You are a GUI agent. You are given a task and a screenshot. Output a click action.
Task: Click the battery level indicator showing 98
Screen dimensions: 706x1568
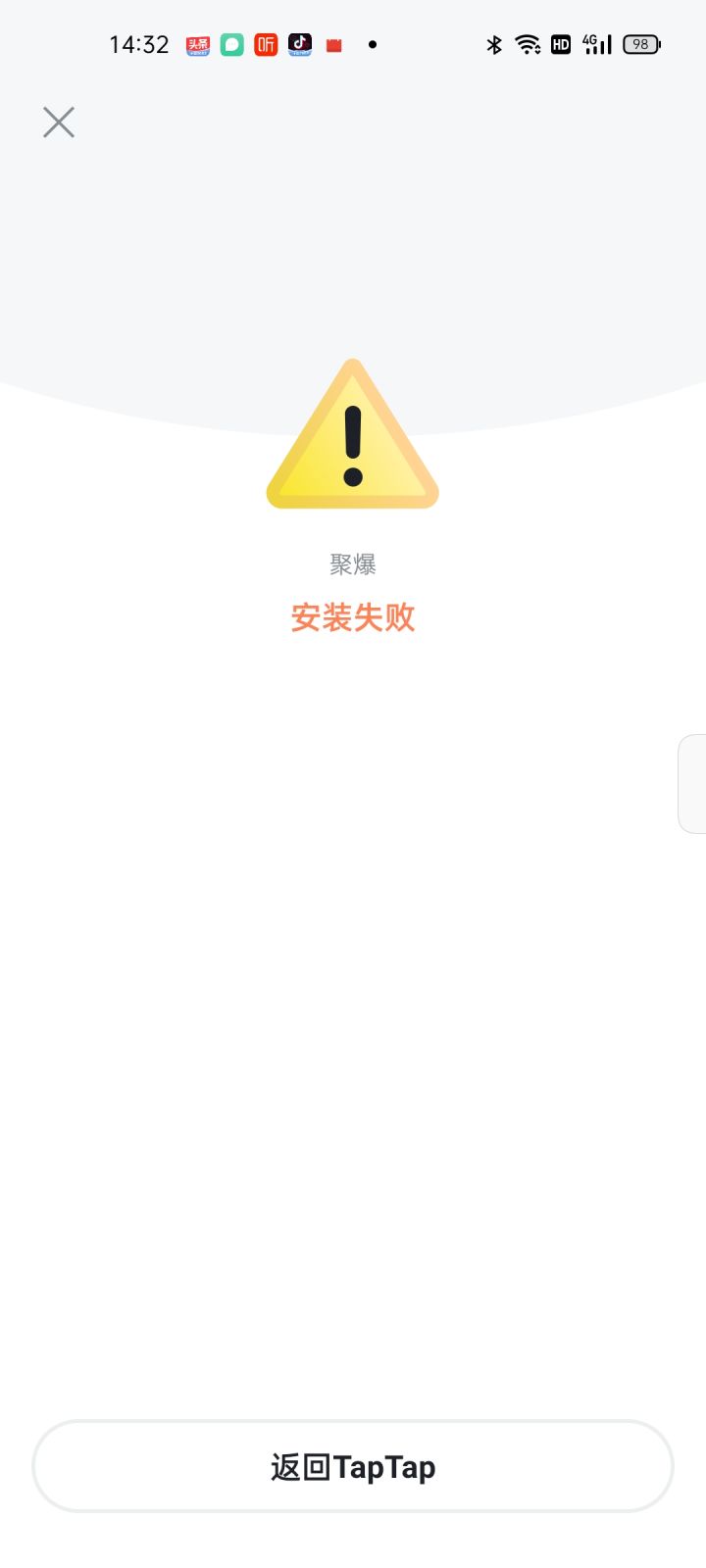[639, 44]
